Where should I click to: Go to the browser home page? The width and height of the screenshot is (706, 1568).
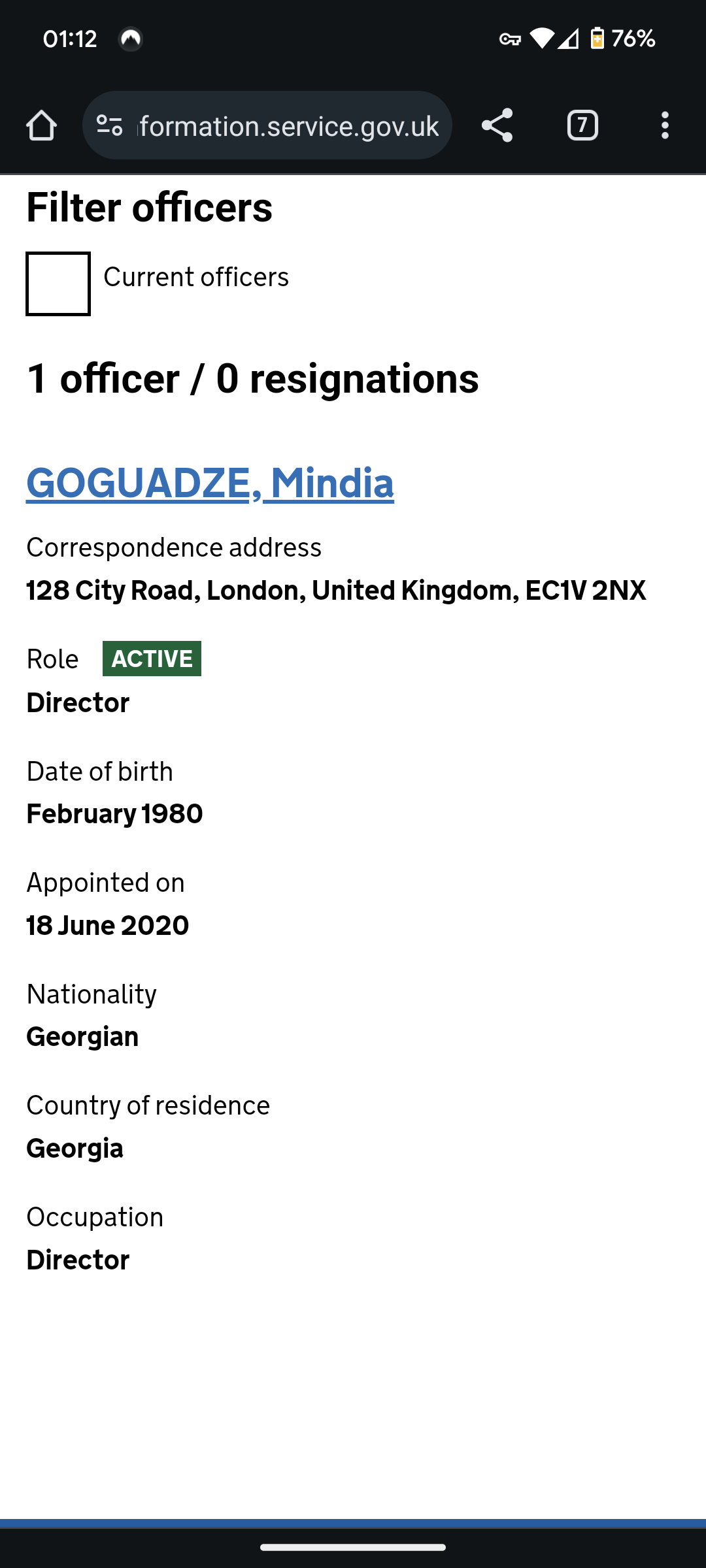pyautogui.click(x=41, y=125)
